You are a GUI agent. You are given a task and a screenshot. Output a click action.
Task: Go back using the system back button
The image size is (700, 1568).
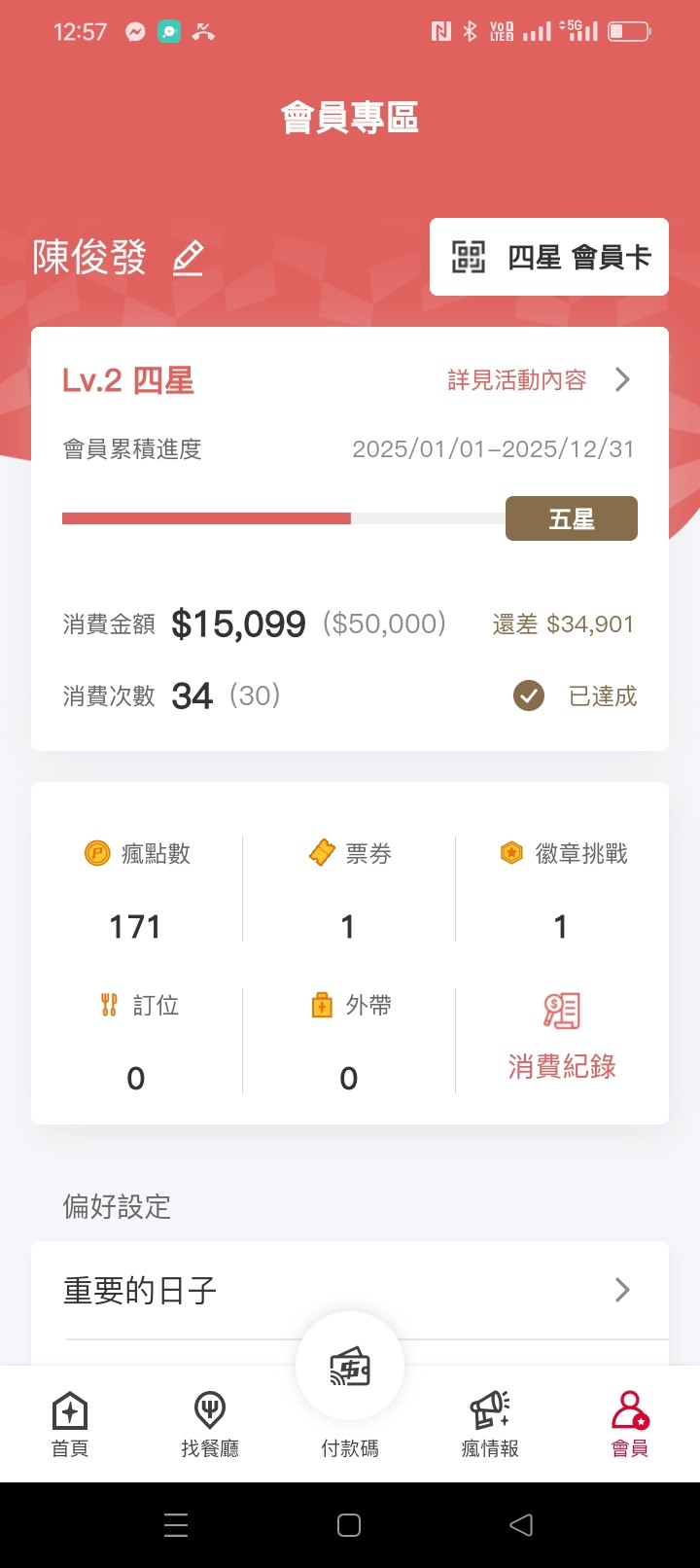(521, 1525)
